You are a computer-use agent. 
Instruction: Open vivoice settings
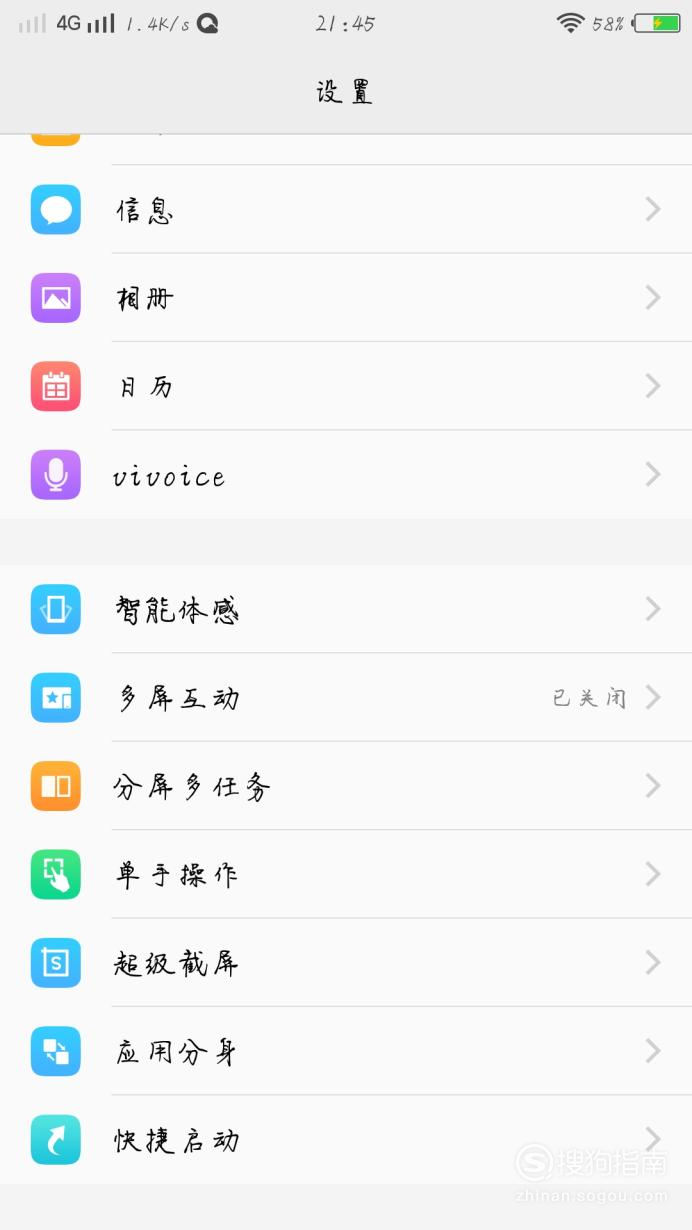[x=346, y=475]
